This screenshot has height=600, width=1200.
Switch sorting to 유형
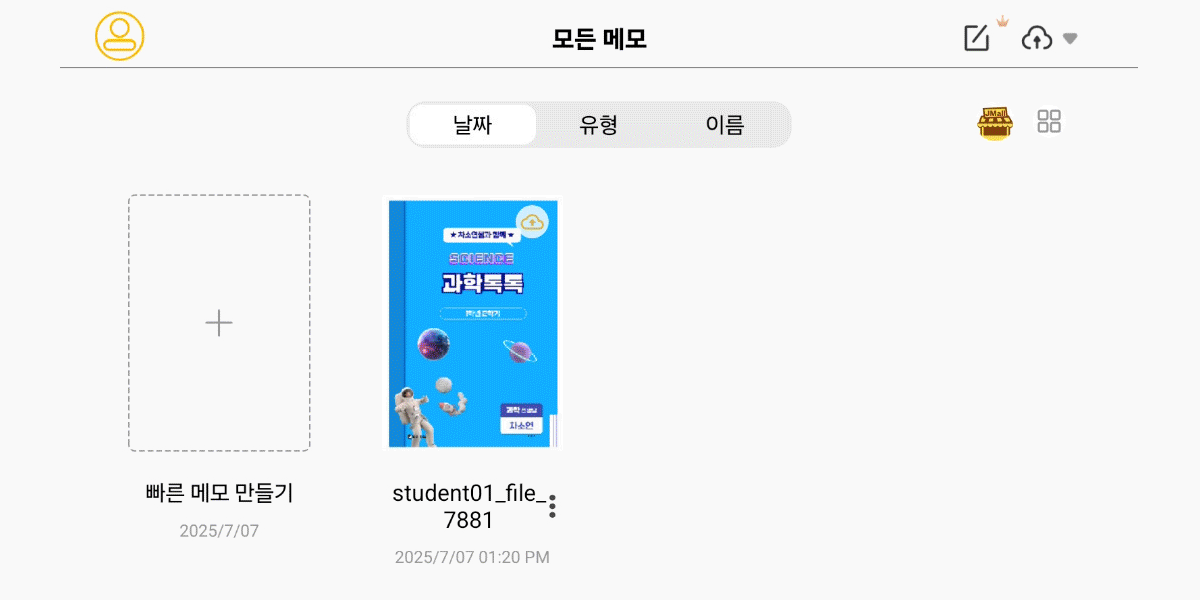598,125
